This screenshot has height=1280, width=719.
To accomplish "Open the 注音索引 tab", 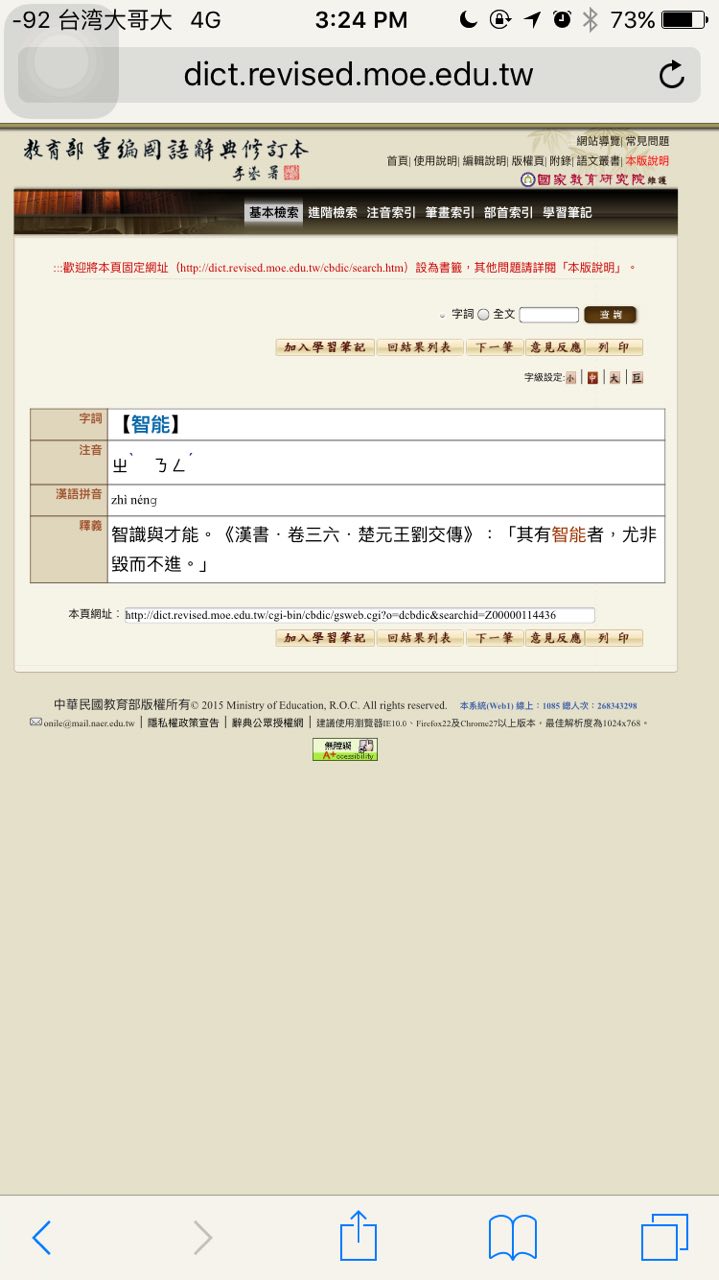I will pos(391,212).
